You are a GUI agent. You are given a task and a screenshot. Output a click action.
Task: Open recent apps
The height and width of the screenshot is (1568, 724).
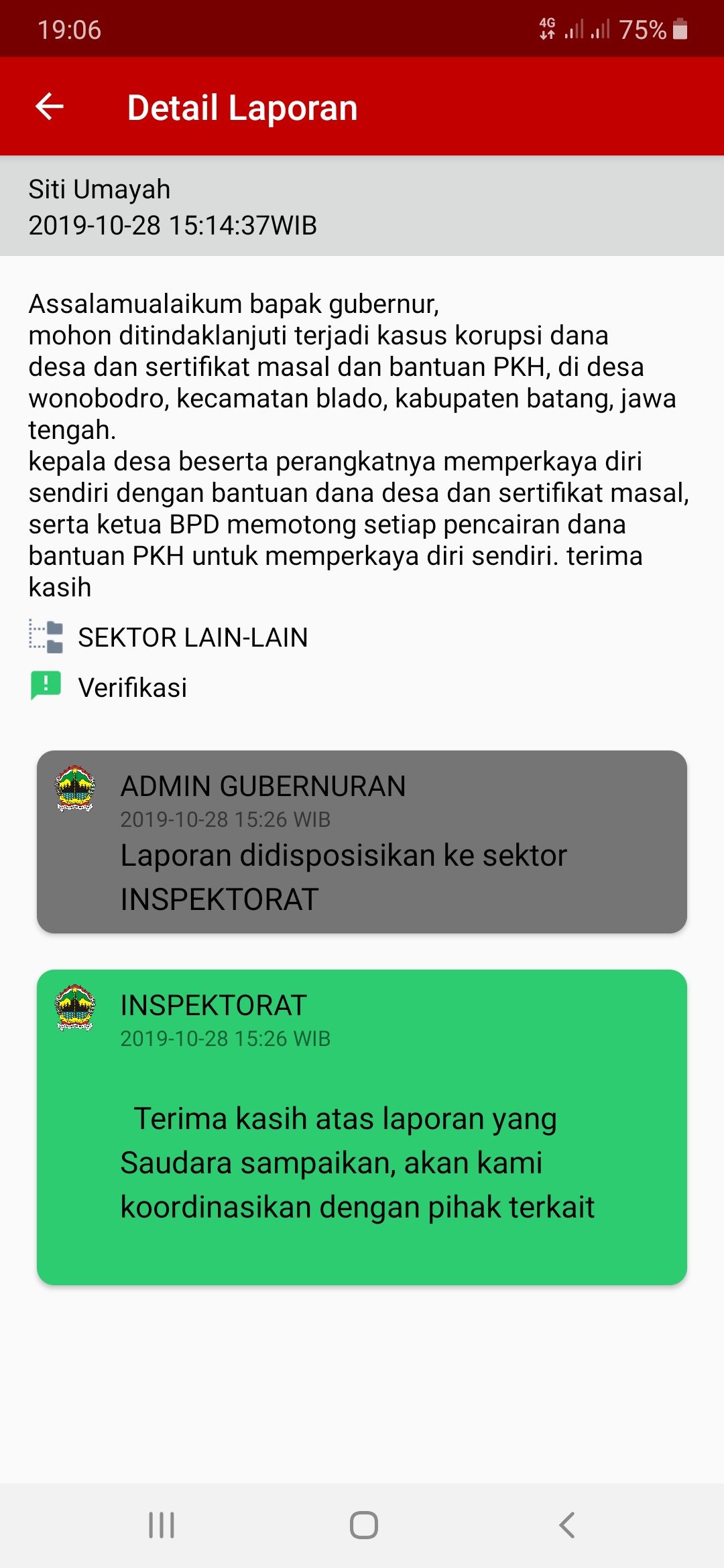point(162,1525)
